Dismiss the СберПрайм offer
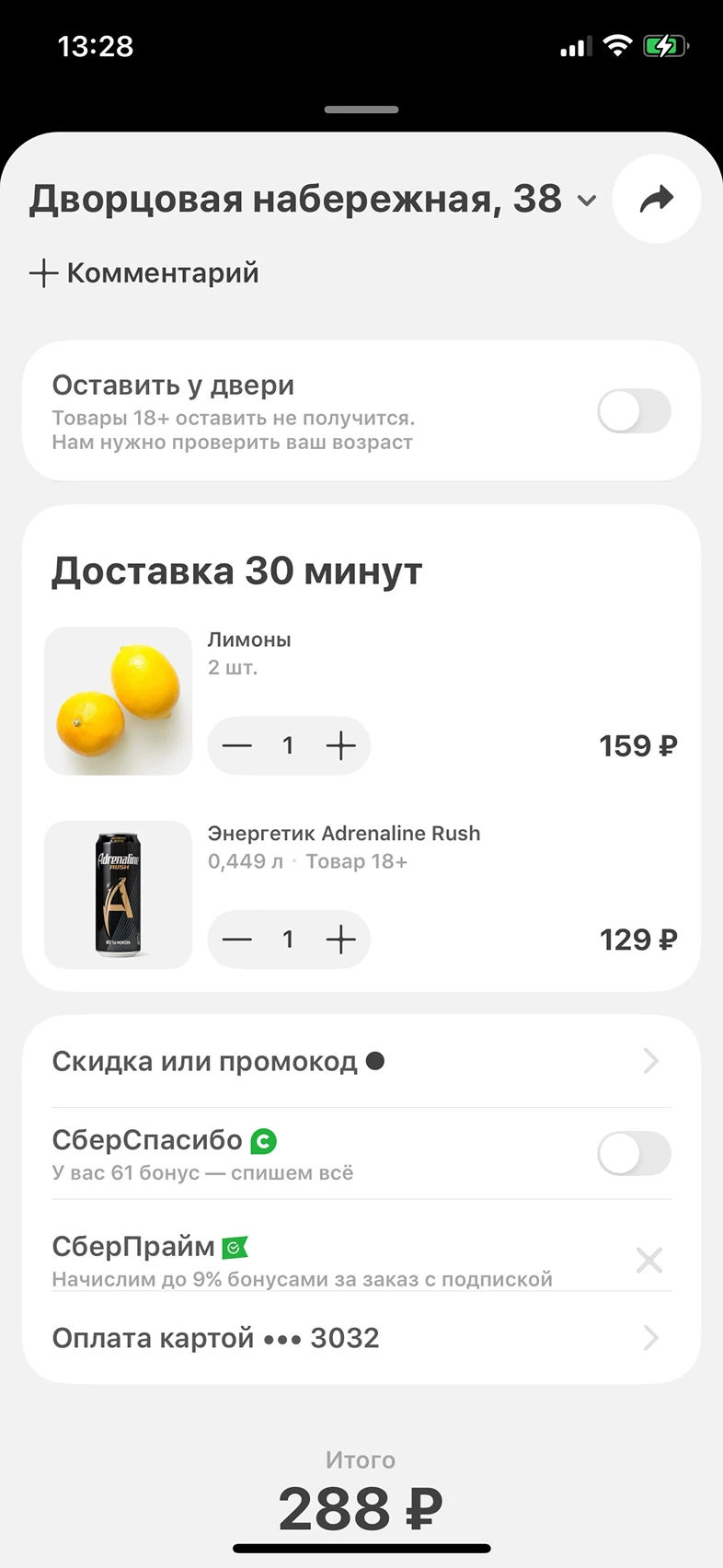Screen dimensions: 723x1568 point(649,1260)
